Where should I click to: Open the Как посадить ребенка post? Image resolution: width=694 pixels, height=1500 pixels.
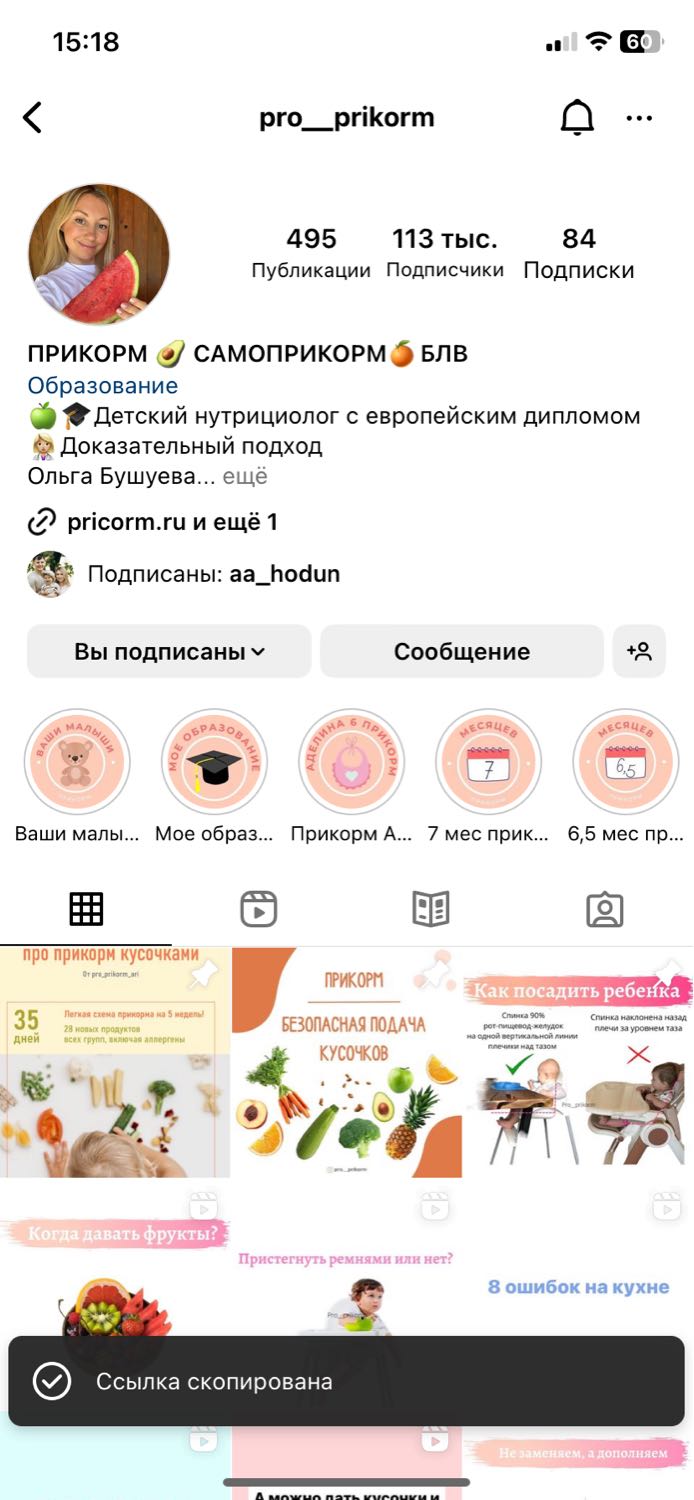click(579, 1062)
